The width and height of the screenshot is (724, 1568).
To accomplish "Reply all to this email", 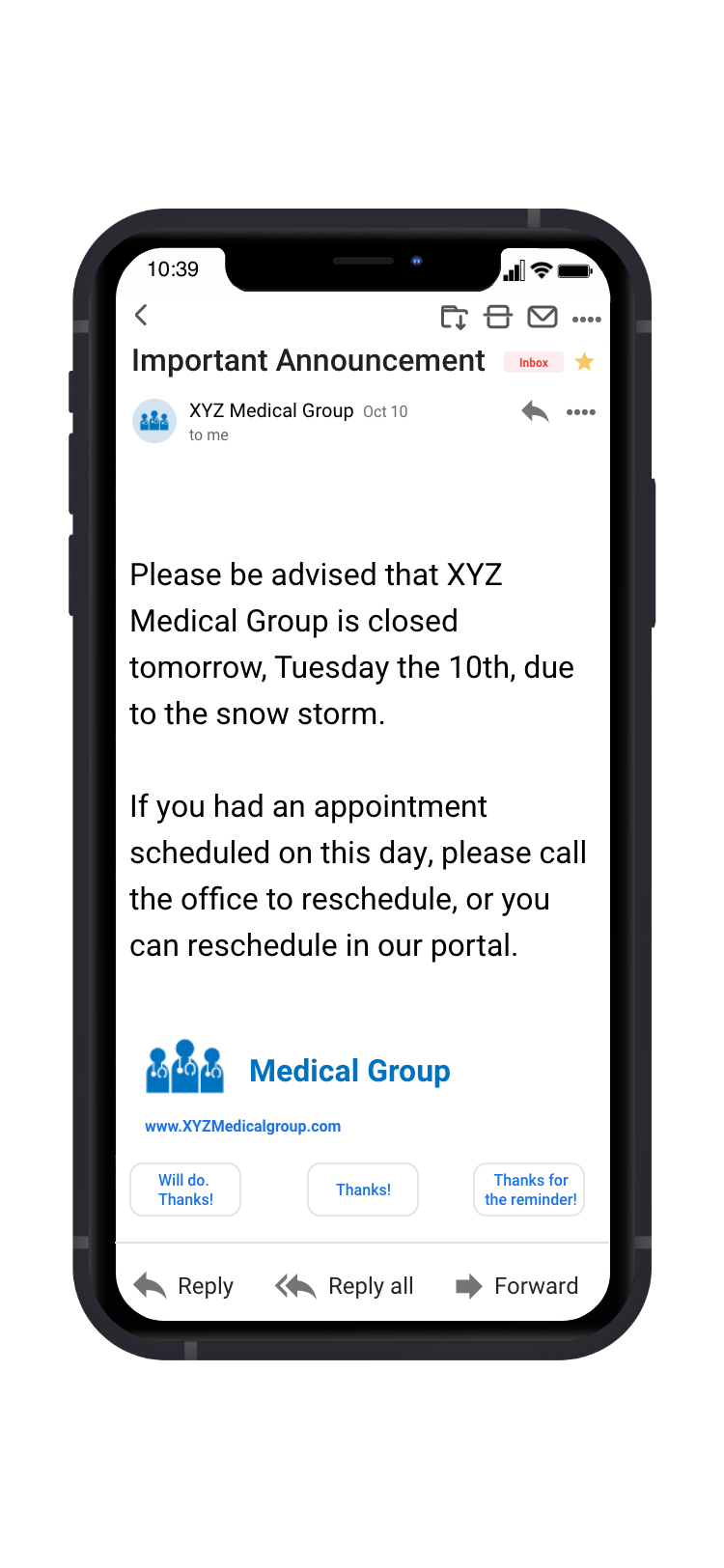I will [345, 1286].
